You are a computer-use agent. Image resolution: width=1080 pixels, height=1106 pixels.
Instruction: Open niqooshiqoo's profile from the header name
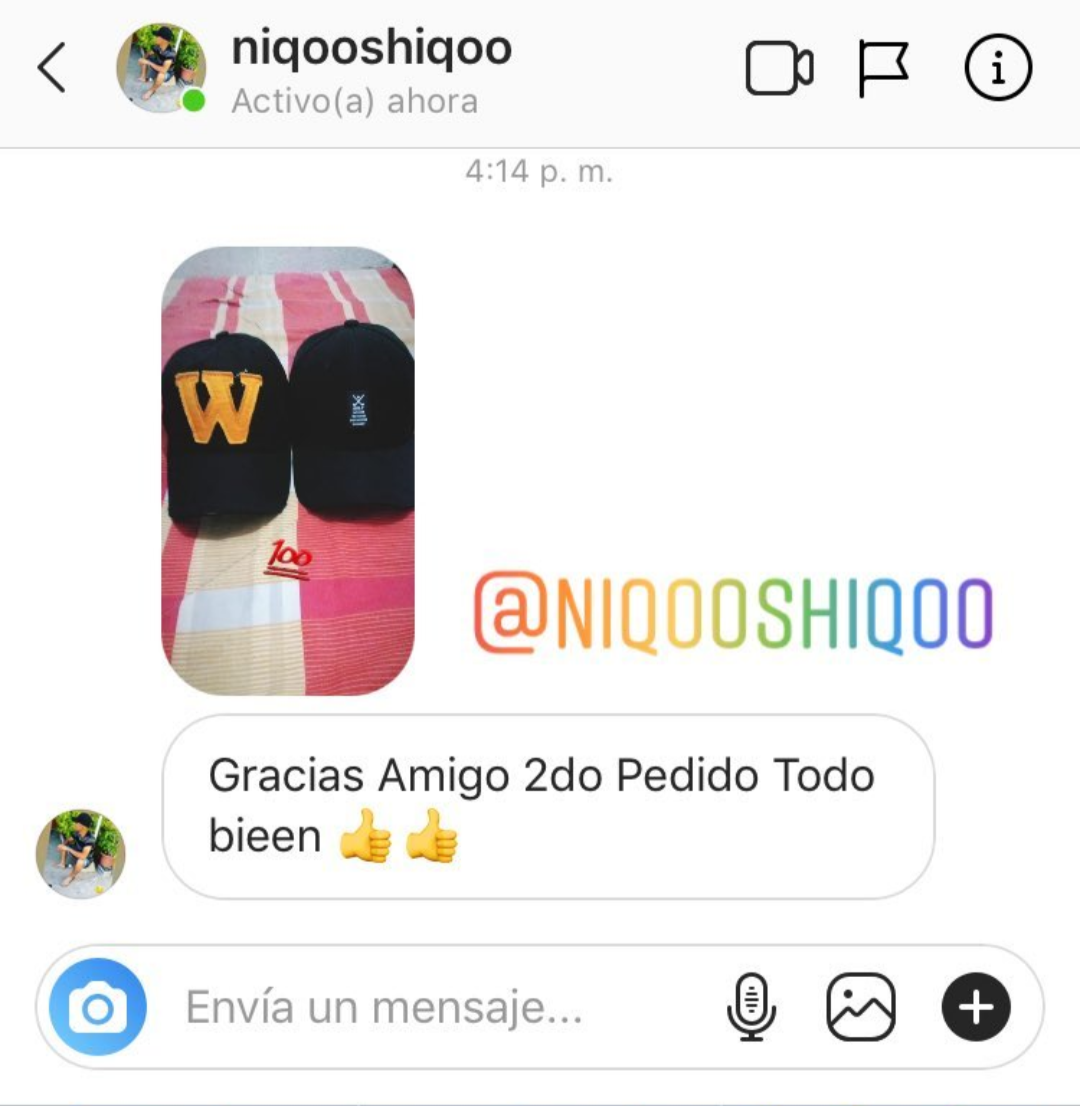tap(371, 49)
